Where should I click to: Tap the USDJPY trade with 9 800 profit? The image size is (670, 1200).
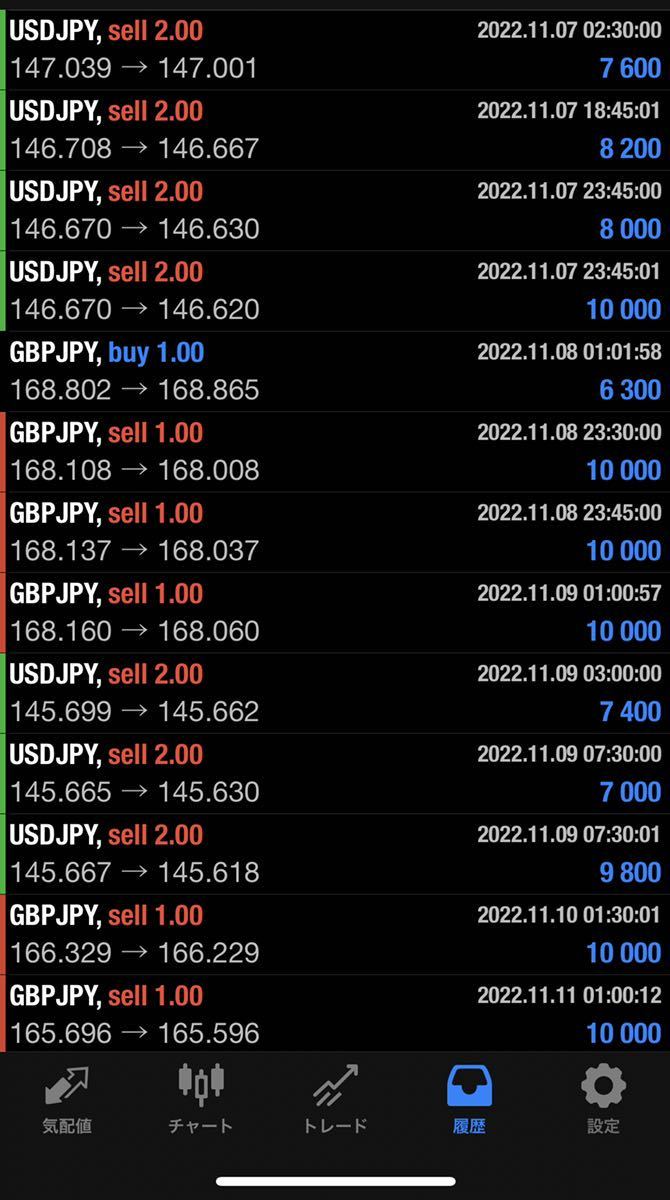(x=335, y=853)
